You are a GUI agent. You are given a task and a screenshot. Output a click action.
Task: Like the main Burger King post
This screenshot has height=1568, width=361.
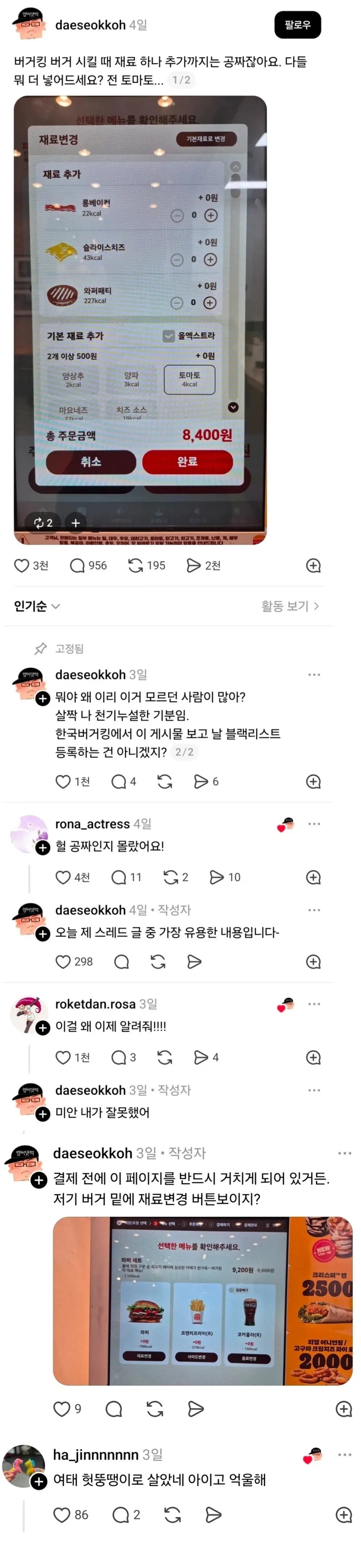point(22,566)
